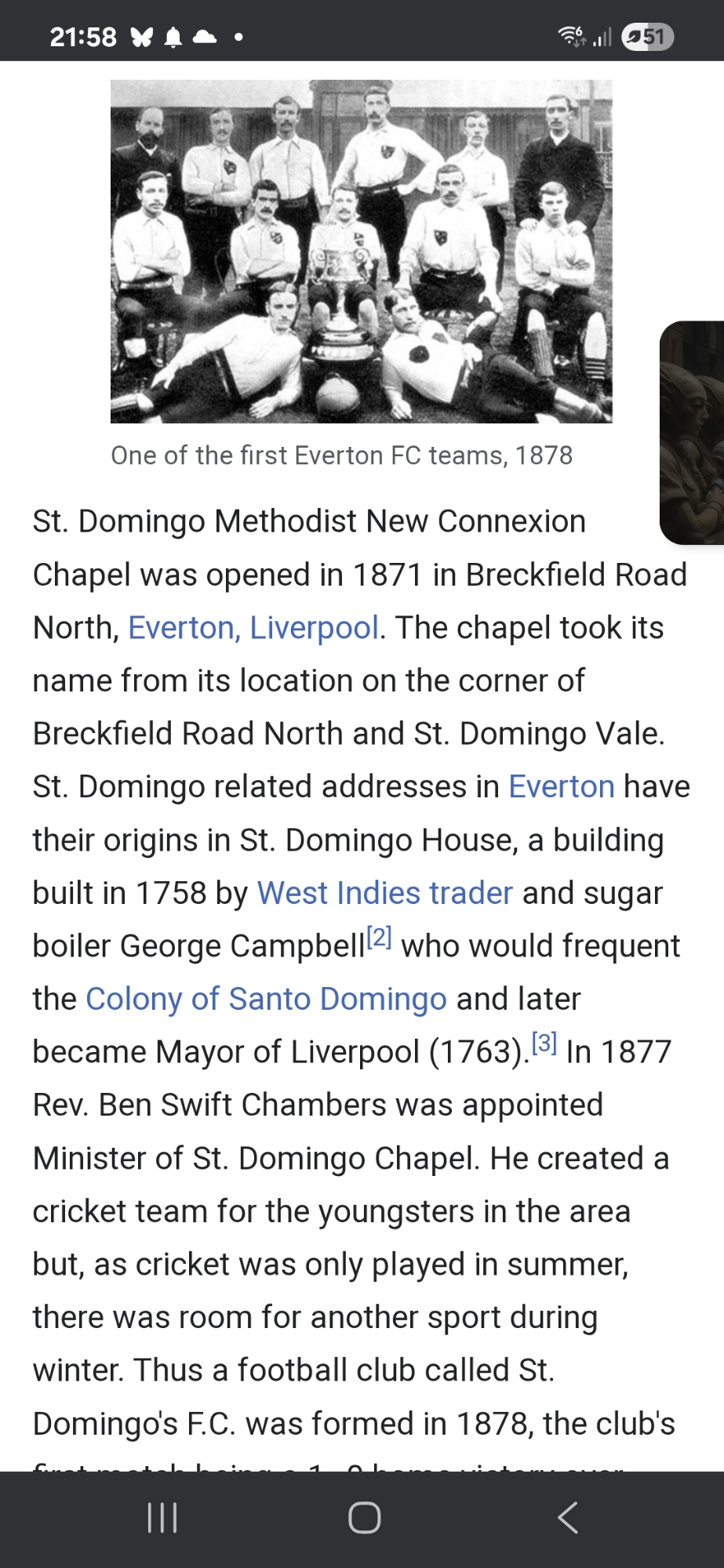Viewport: 724px width, 1568px height.
Task: Enlarge the 1878 Everton FC team photo
Action: (361, 251)
